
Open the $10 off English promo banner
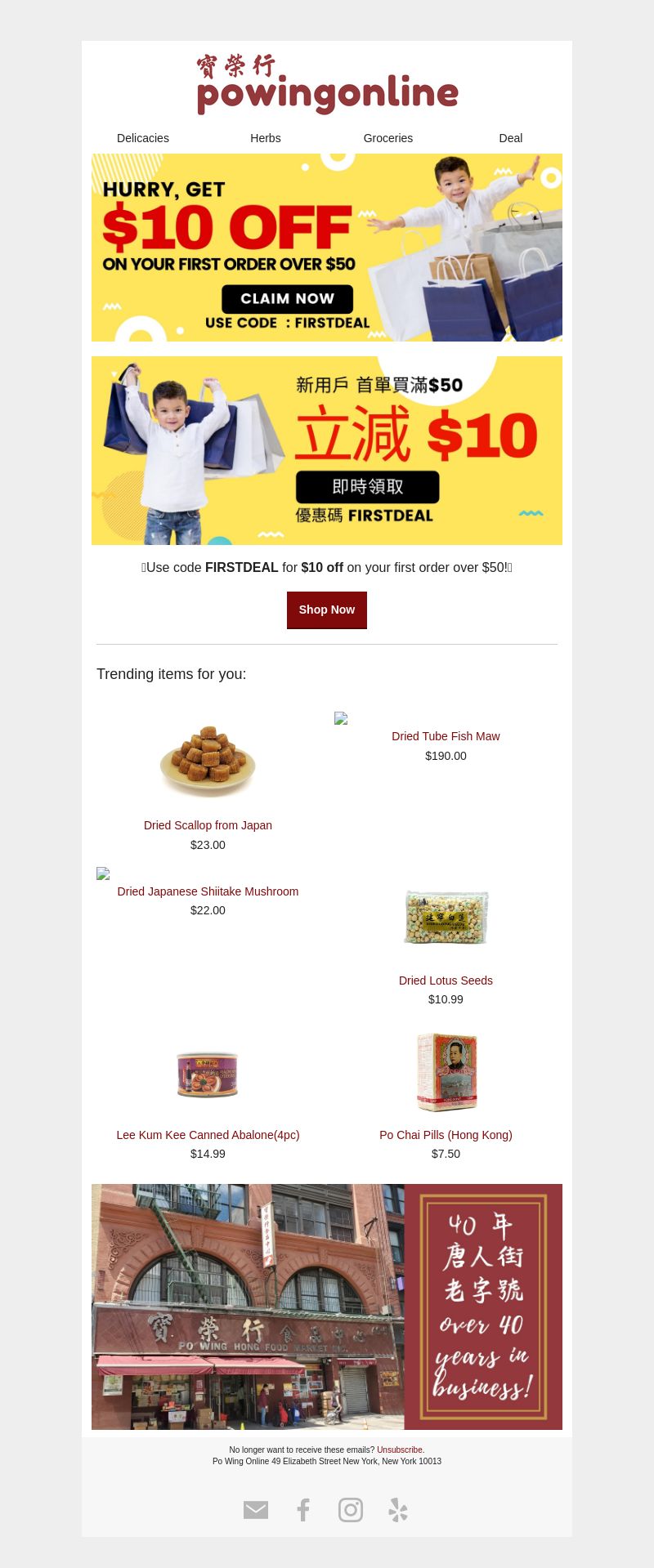[x=327, y=248]
